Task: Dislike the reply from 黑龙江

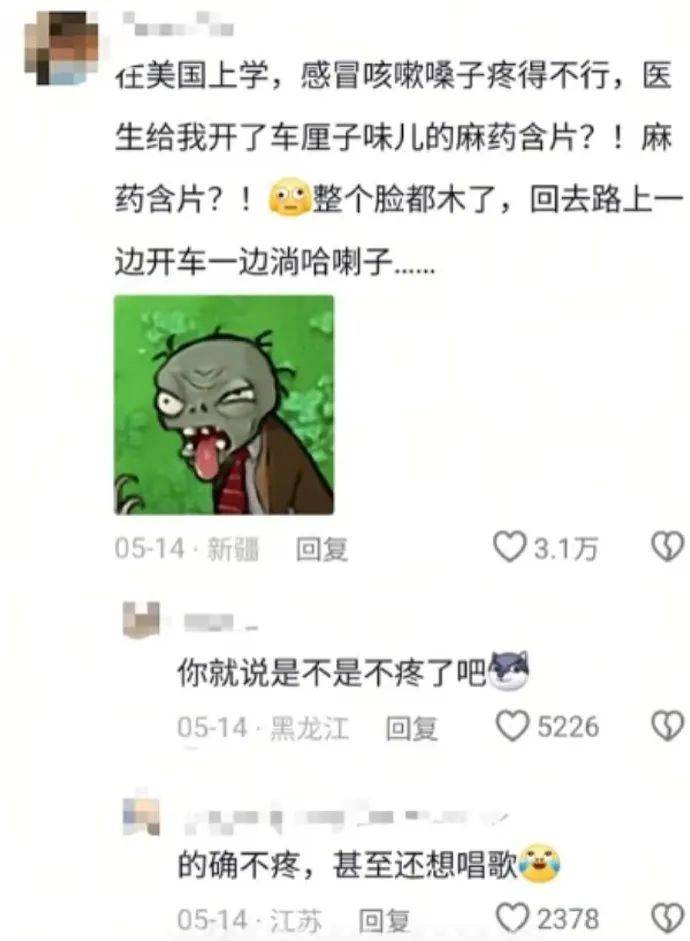Action: [667, 727]
